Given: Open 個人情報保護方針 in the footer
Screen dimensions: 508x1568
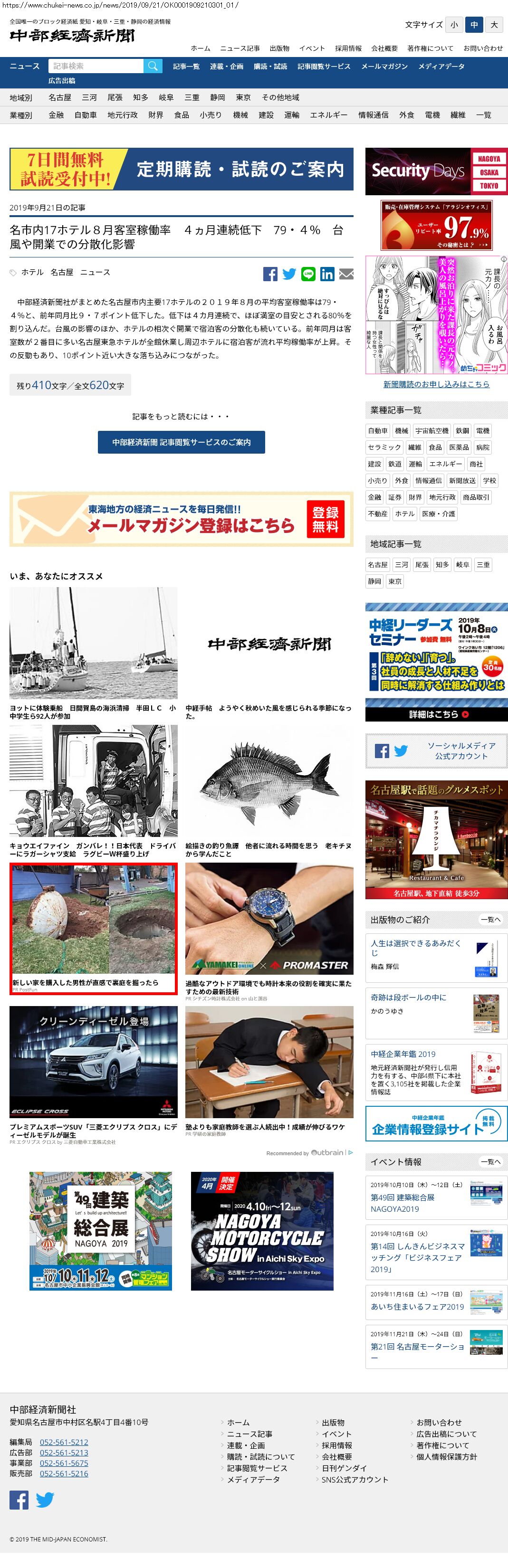Looking at the screenshot, I should (x=447, y=1456).
